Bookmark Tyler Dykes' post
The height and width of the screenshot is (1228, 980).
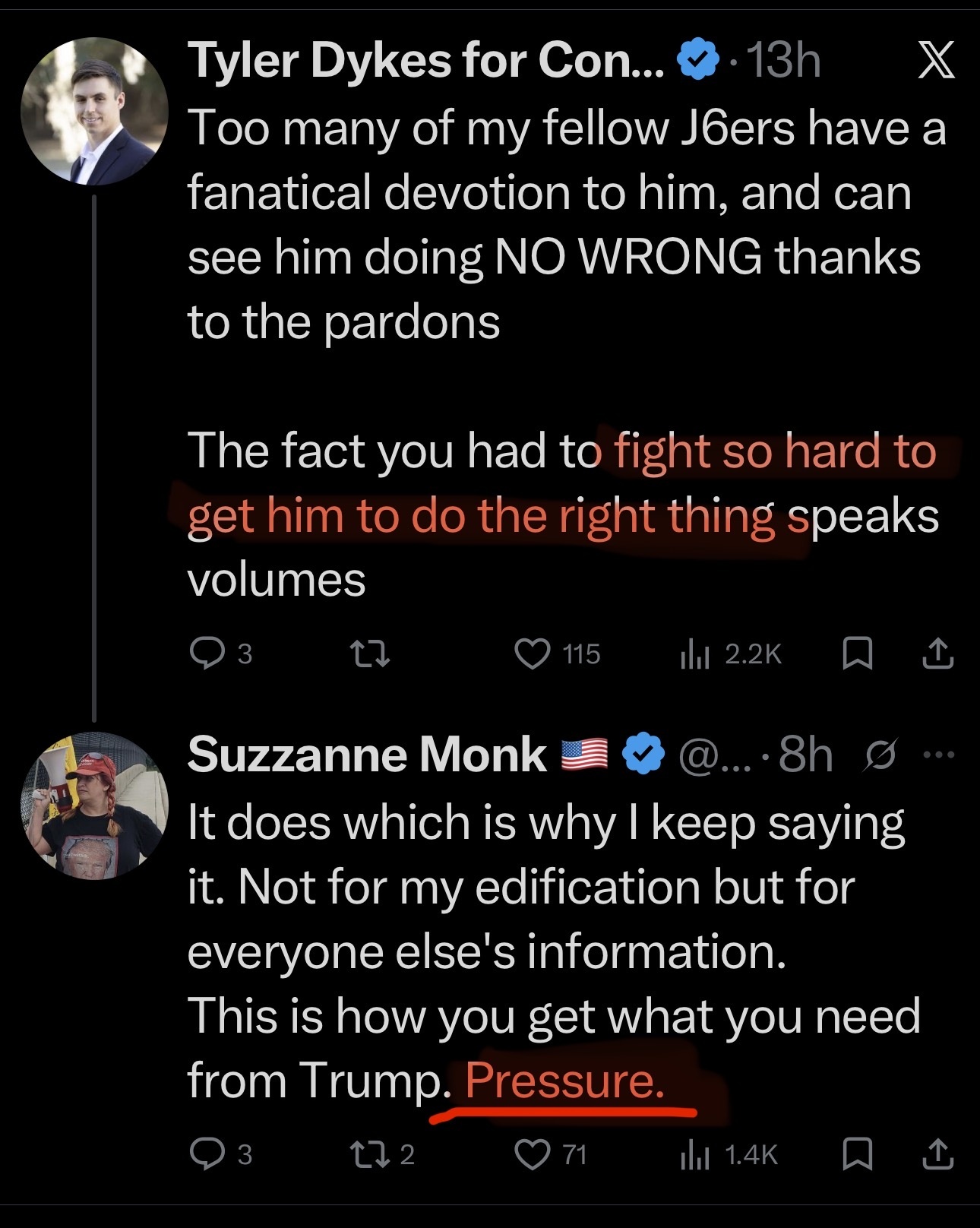[858, 654]
